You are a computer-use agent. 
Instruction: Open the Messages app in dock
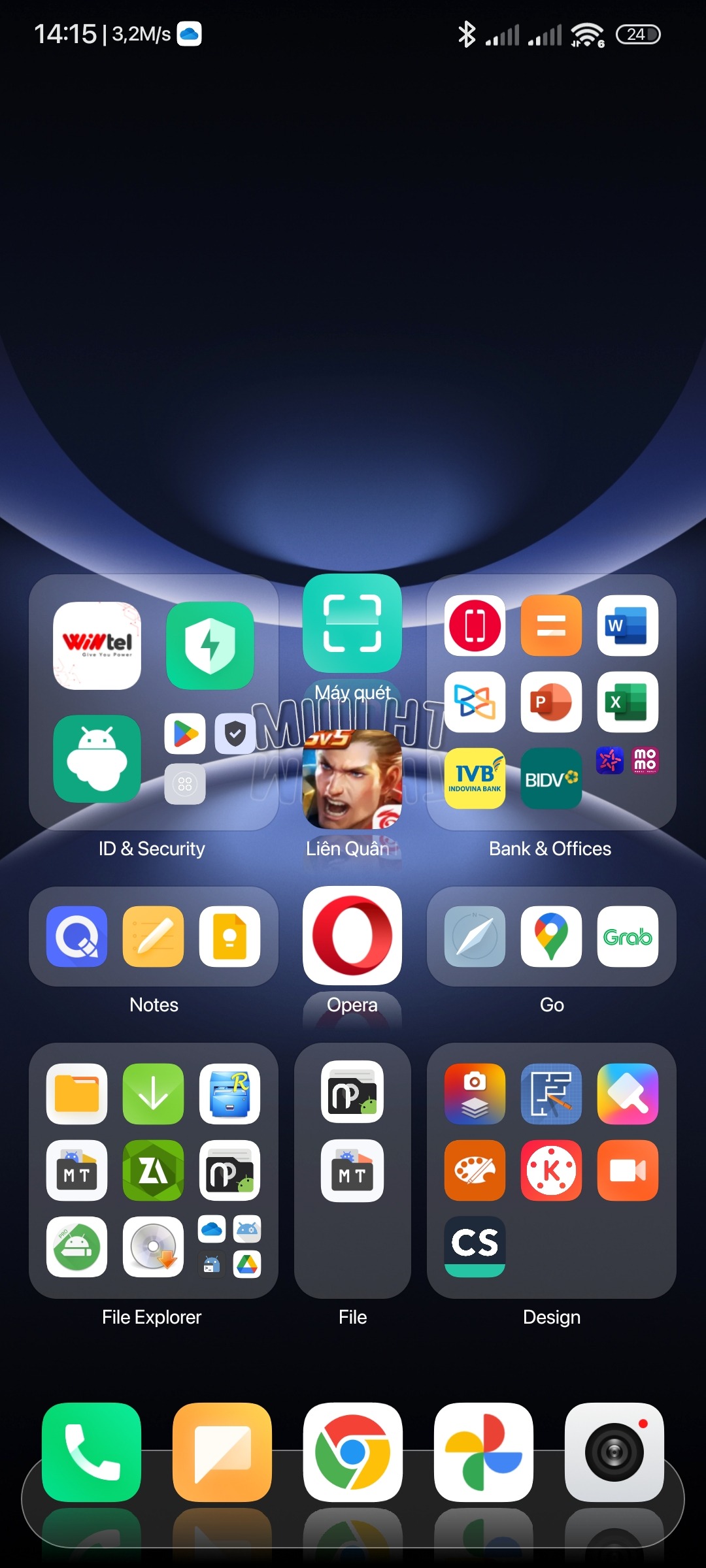click(x=222, y=1452)
